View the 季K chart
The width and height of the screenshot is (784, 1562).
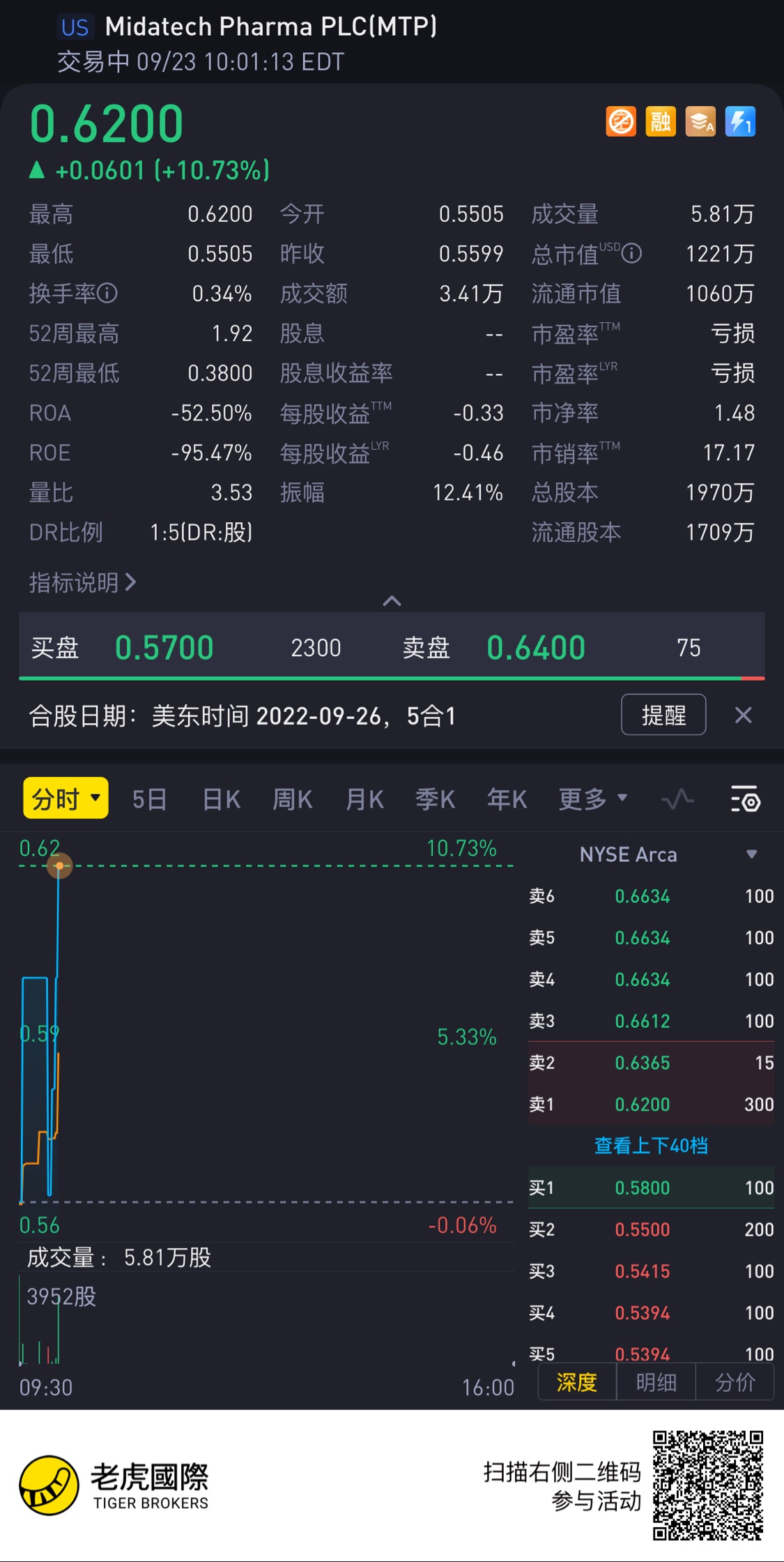pyautogui.click(x=435, y=799)
